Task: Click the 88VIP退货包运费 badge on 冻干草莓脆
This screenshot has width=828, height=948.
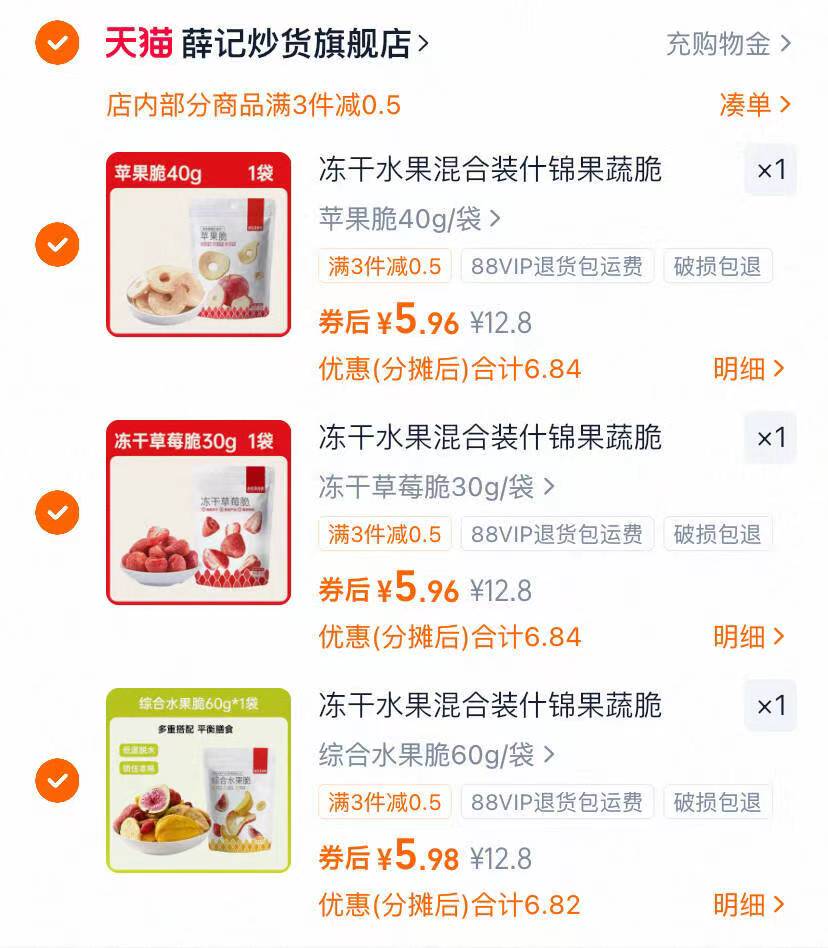Action: coord(557,534)
